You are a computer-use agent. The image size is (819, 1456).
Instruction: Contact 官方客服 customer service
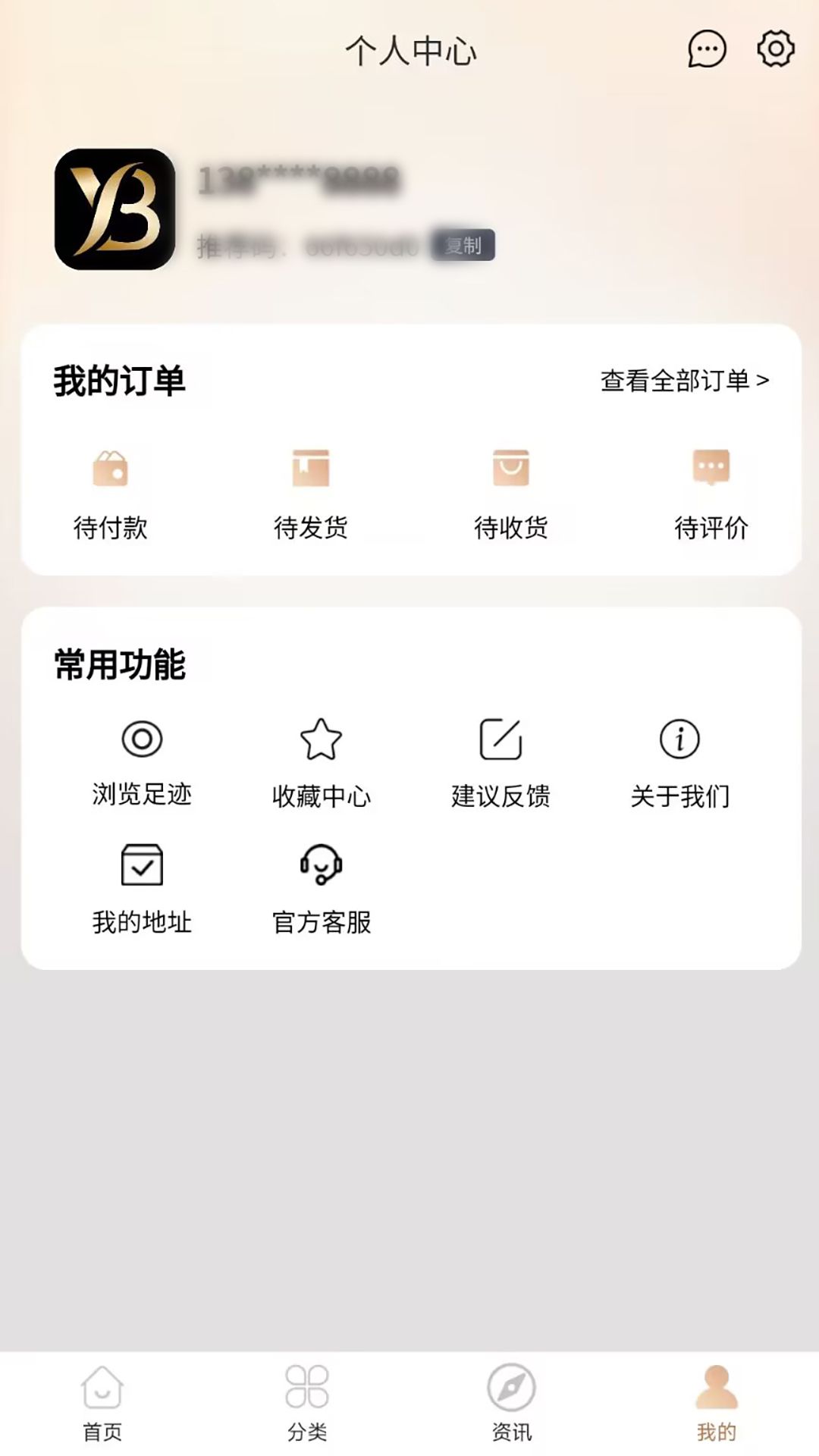tap(321, 887)
